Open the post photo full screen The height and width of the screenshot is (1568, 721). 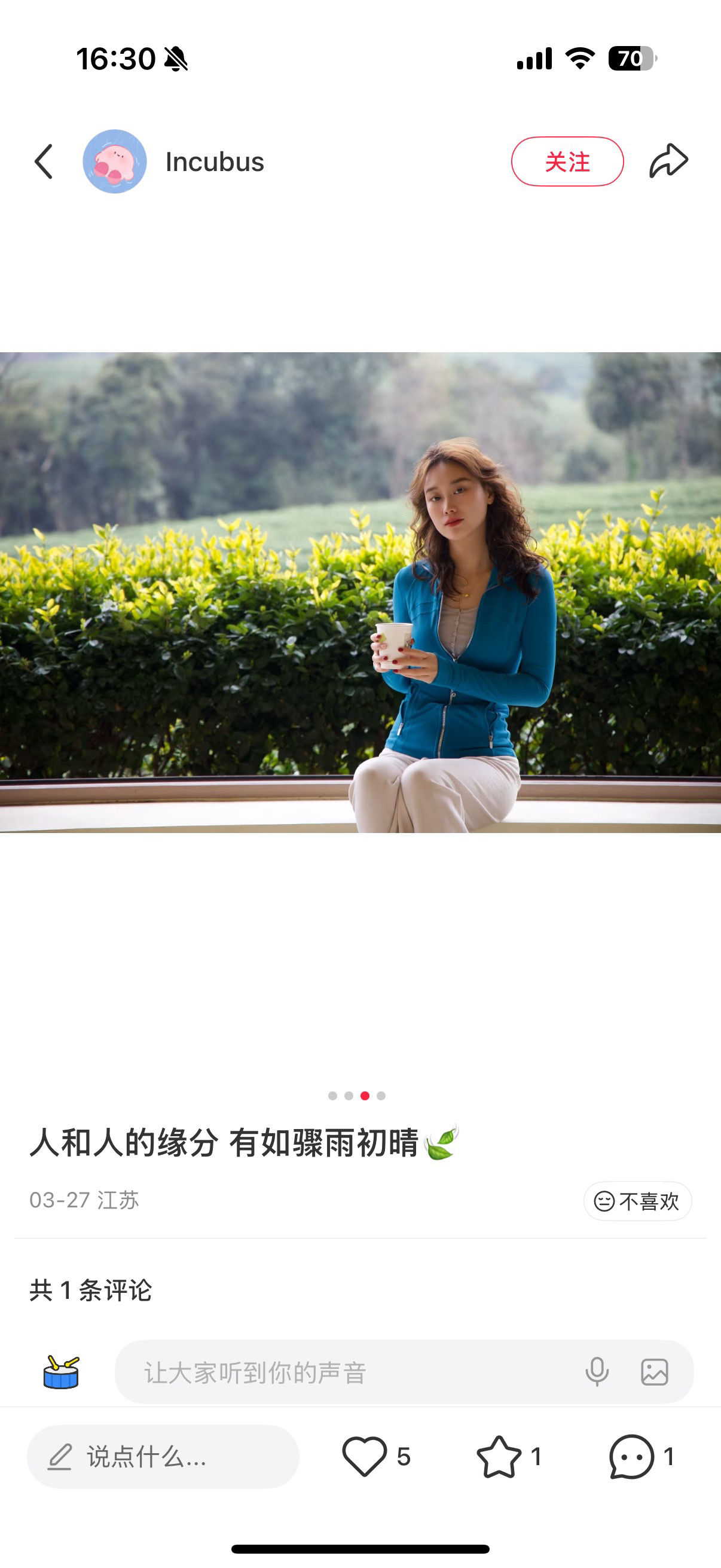tap(360, 592)
